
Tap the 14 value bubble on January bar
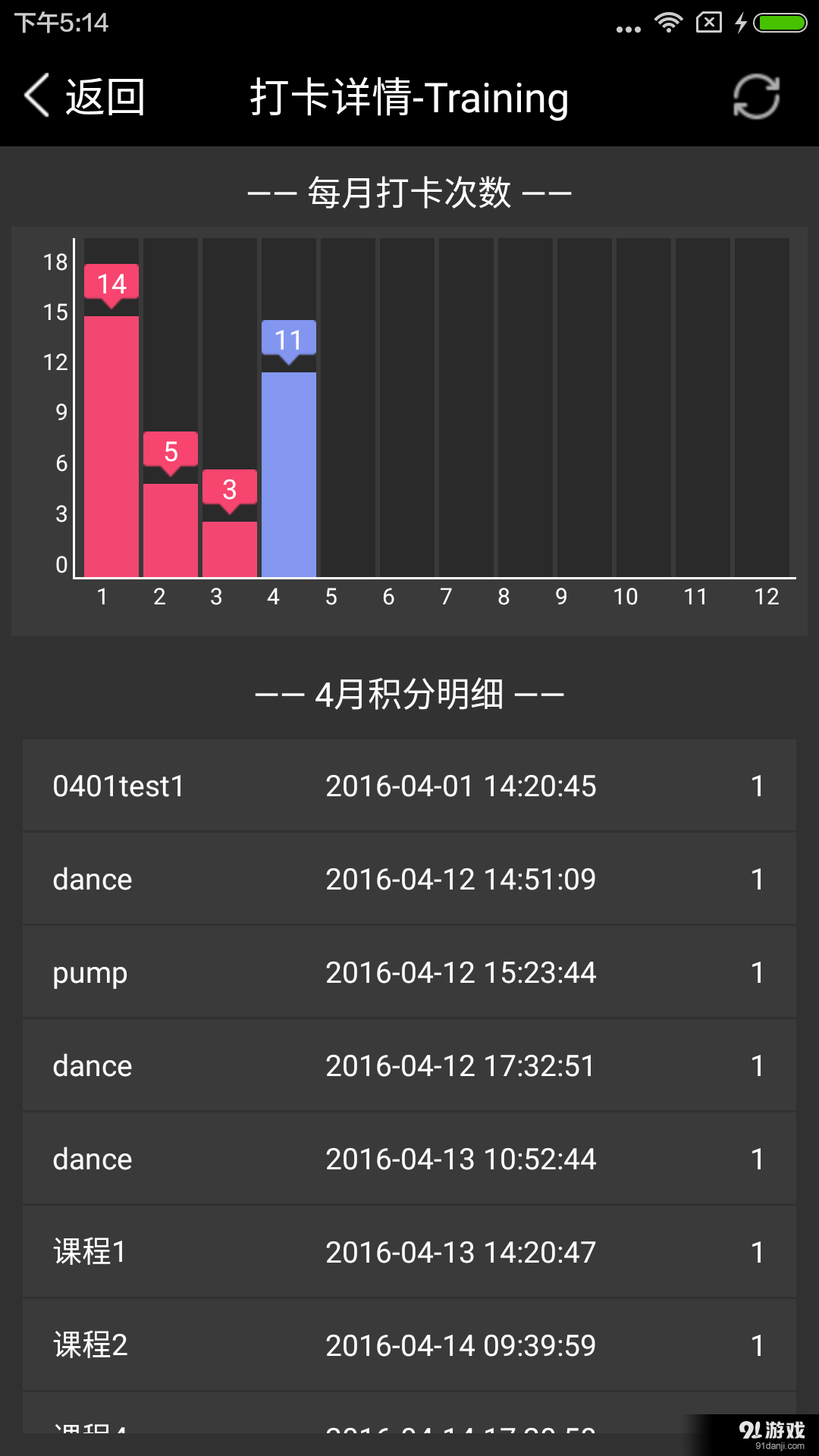(111, 284)
